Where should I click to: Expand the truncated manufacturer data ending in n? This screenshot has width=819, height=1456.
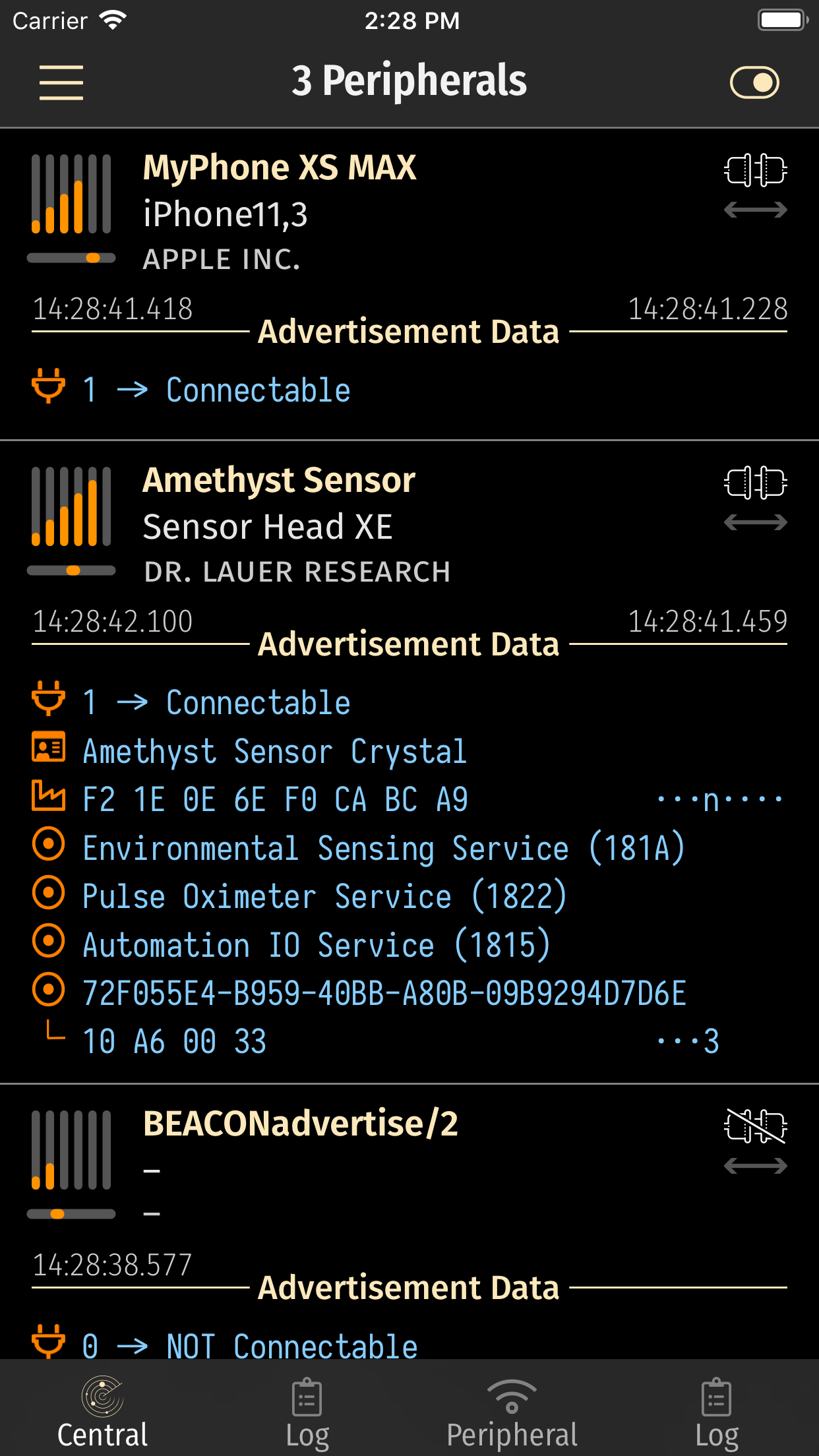[720, 797]
